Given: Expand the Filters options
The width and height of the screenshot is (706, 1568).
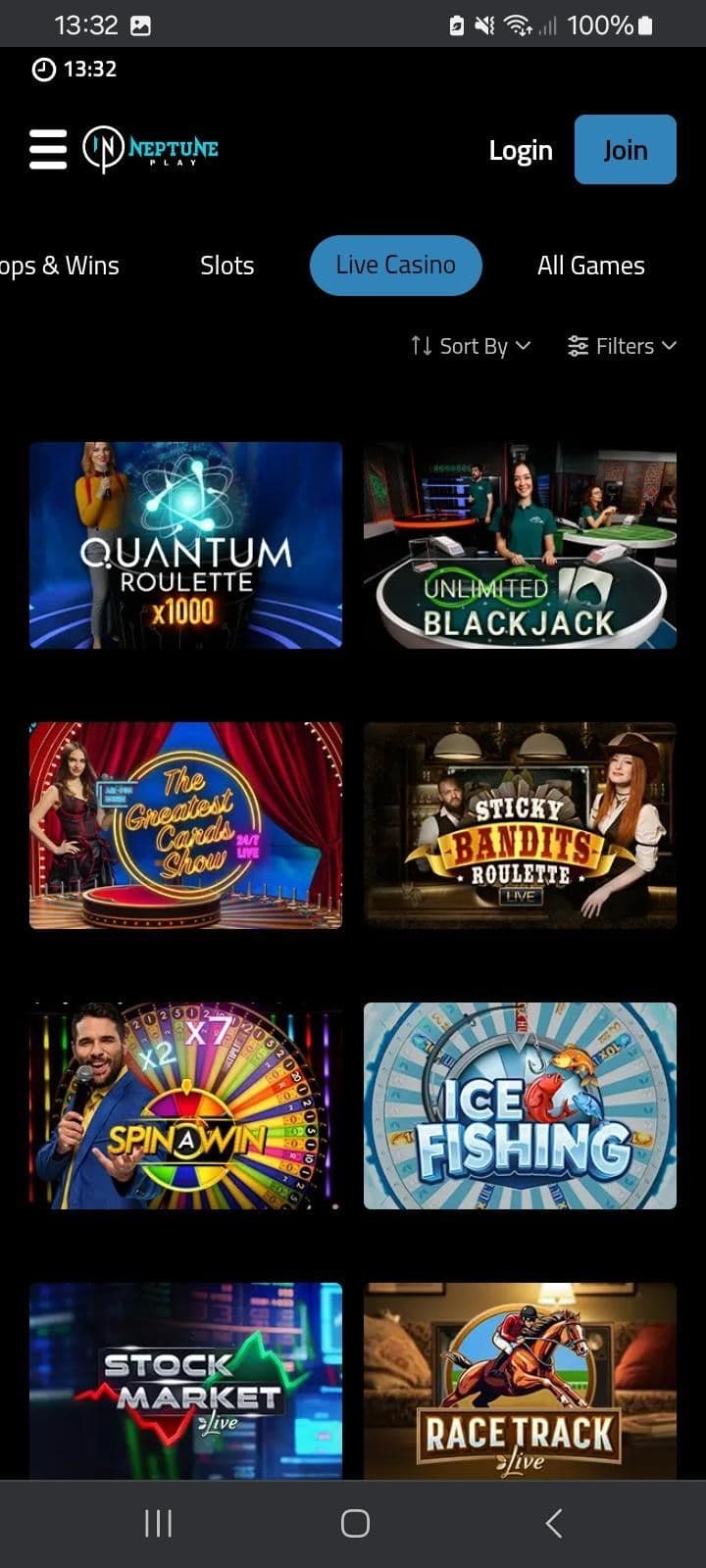Looking at the screenshot, I should point(628,346).
